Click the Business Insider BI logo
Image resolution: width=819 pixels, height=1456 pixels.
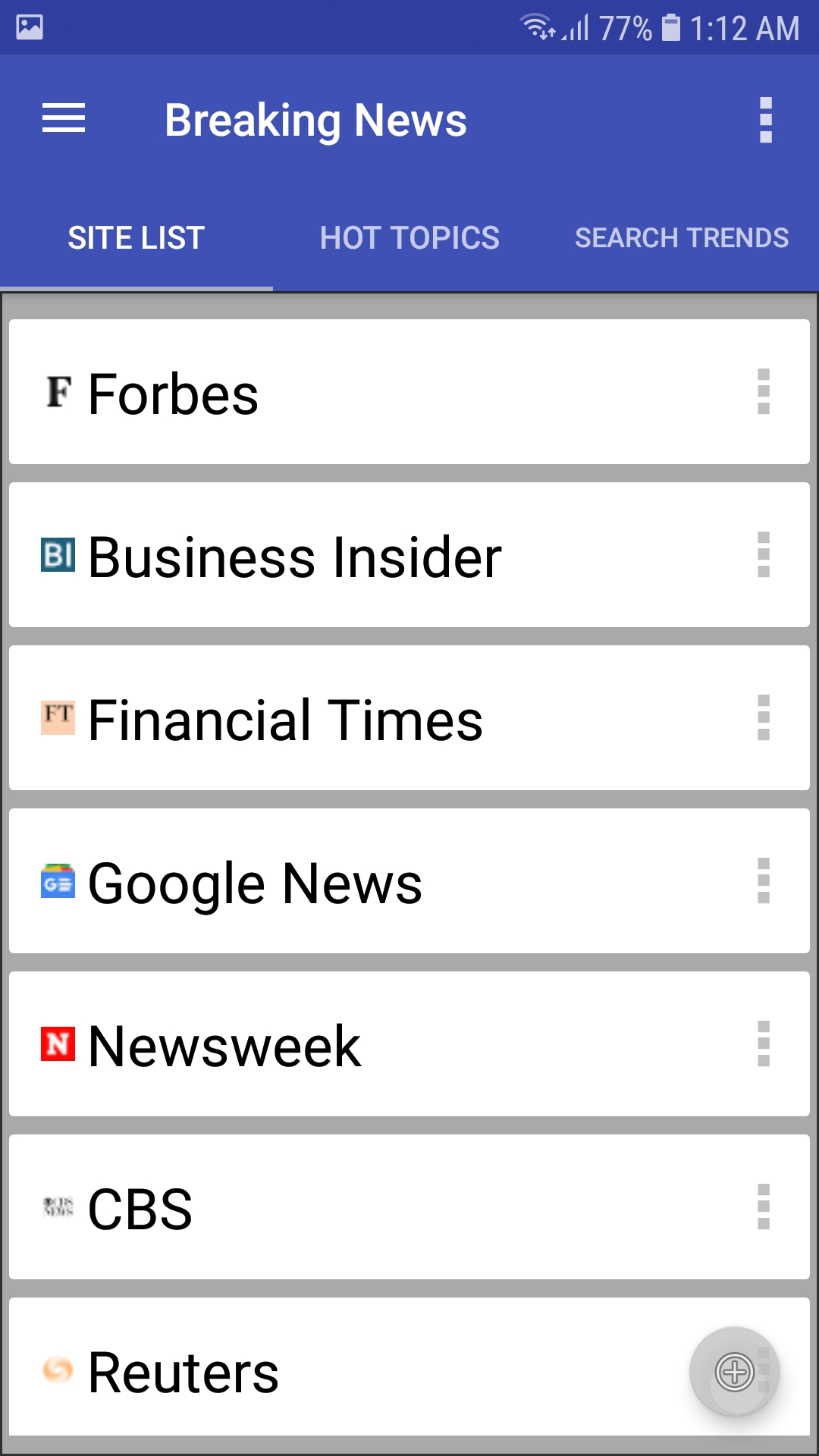point(58,556)
